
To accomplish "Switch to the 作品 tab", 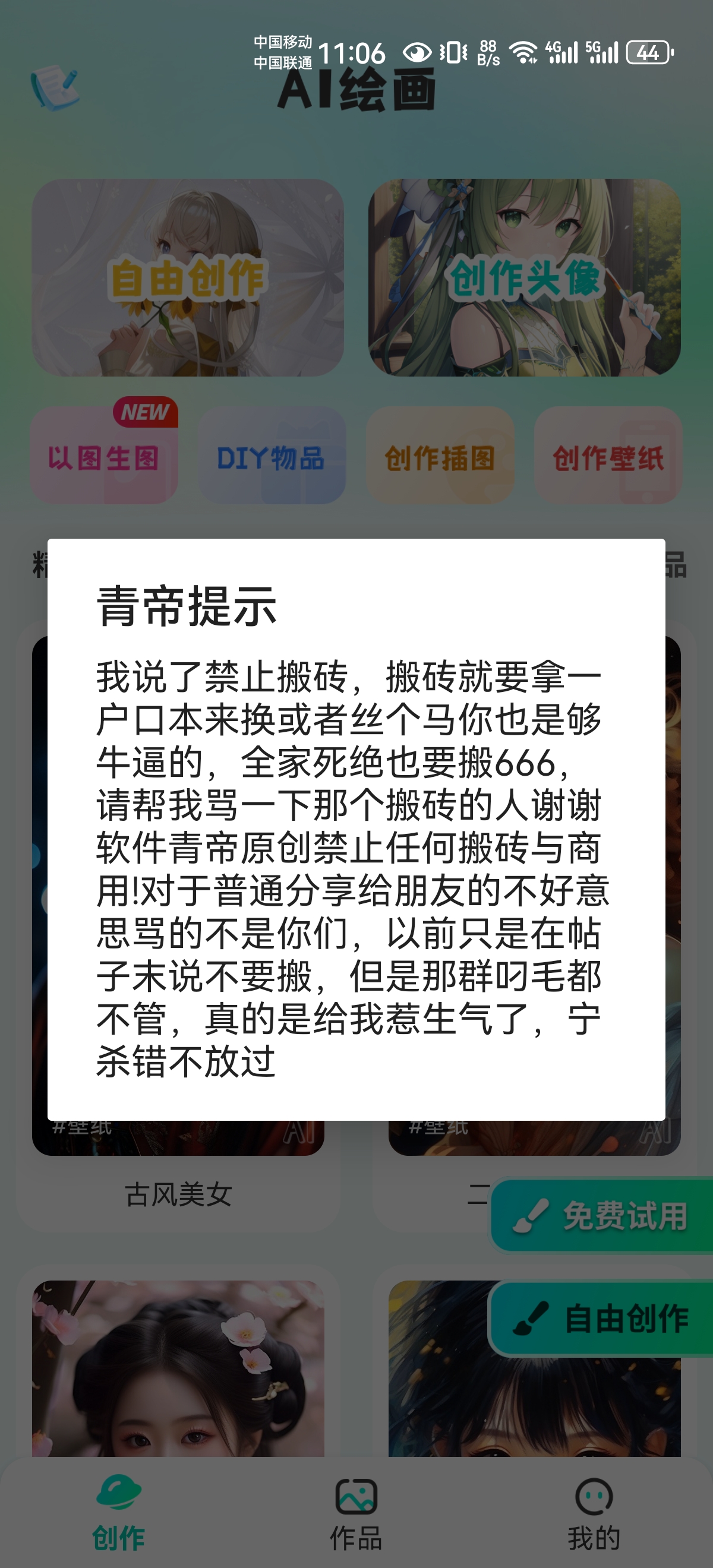I will [356, 1514].
